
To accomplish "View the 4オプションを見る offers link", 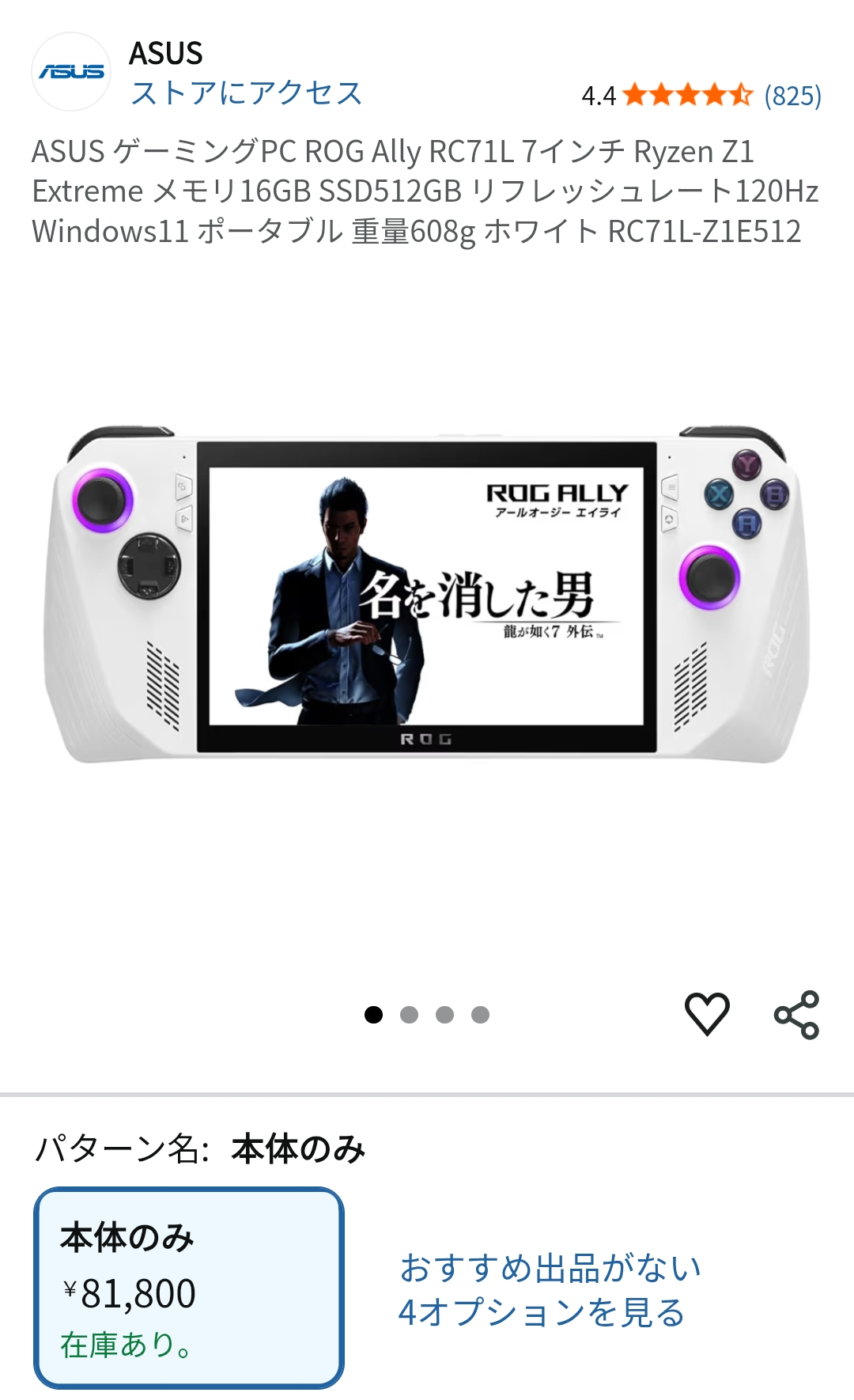I will click(542, 1313).
